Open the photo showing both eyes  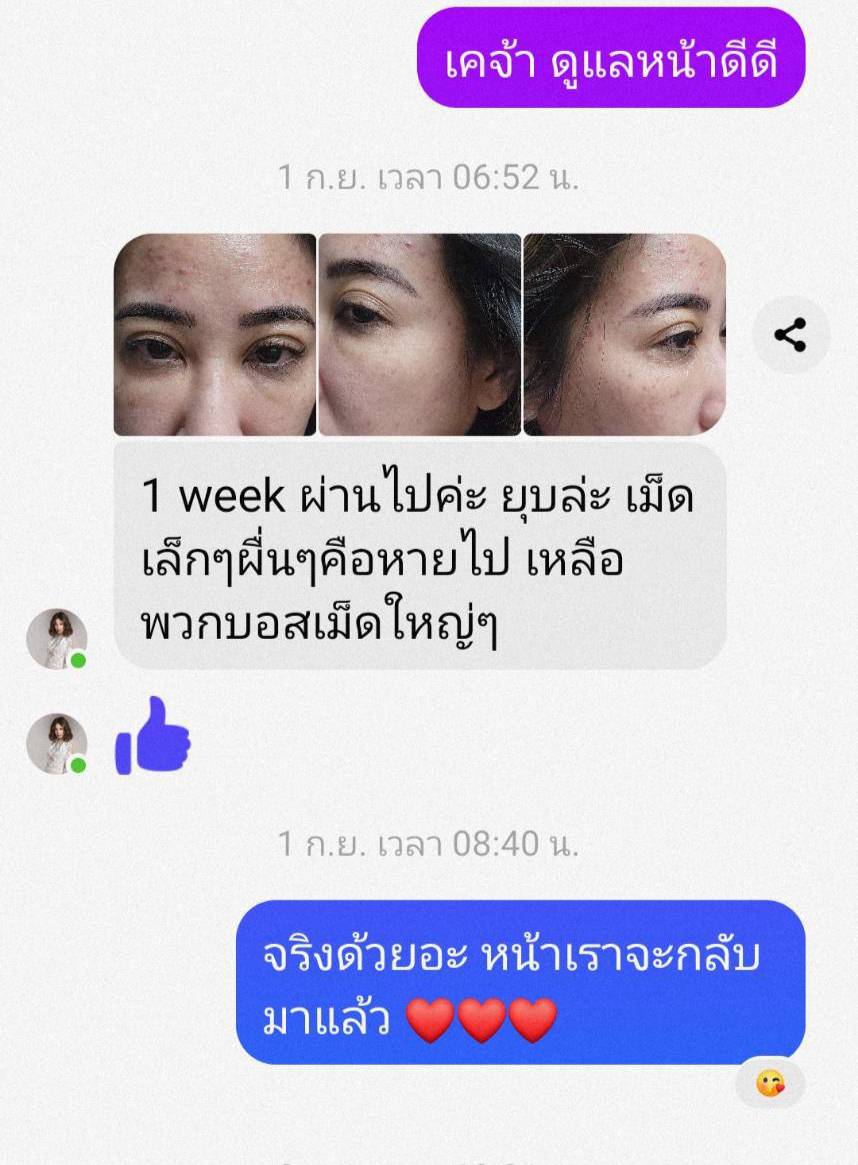(x=215, y=335)
